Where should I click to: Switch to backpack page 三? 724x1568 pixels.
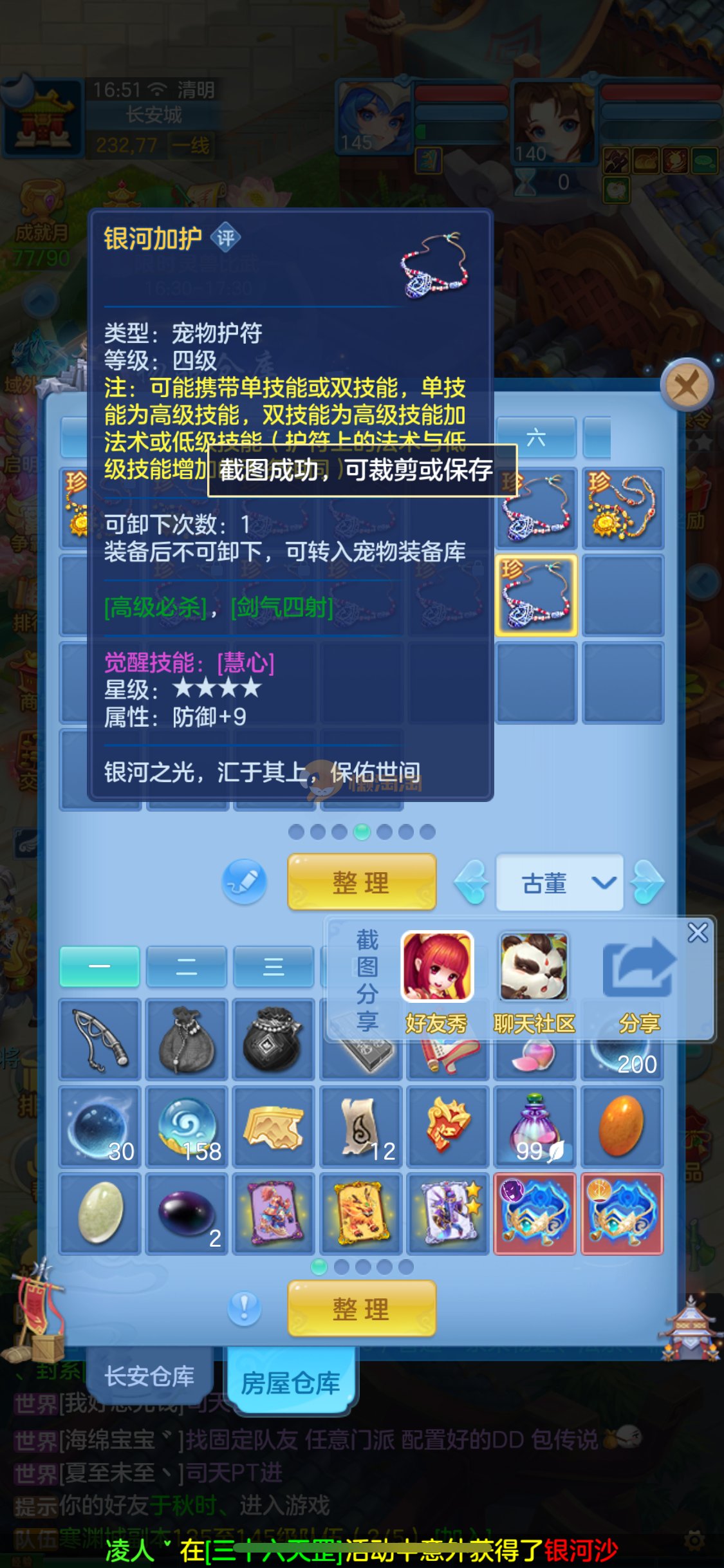pos(274,966)
